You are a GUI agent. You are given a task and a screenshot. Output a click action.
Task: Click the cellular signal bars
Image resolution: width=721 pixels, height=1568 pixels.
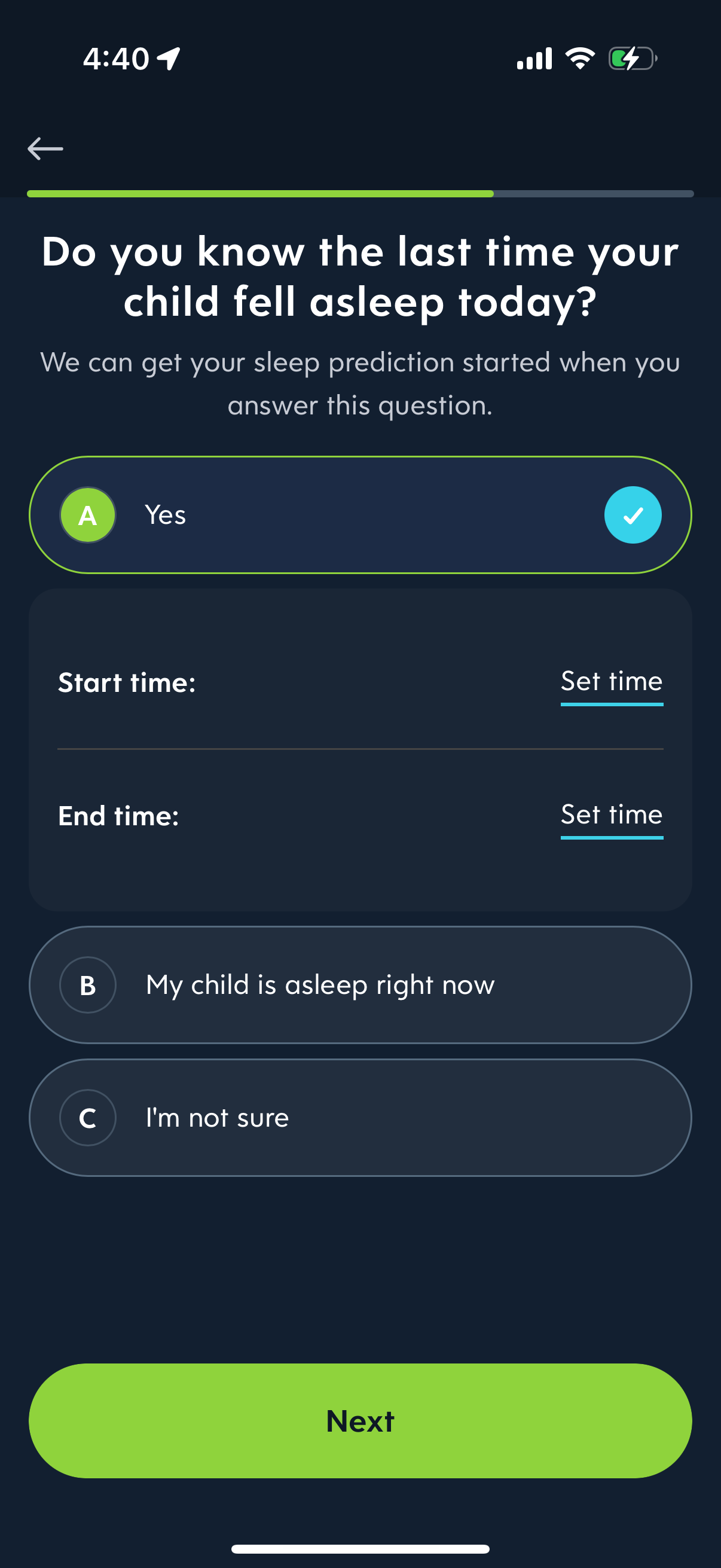(534, 58)
